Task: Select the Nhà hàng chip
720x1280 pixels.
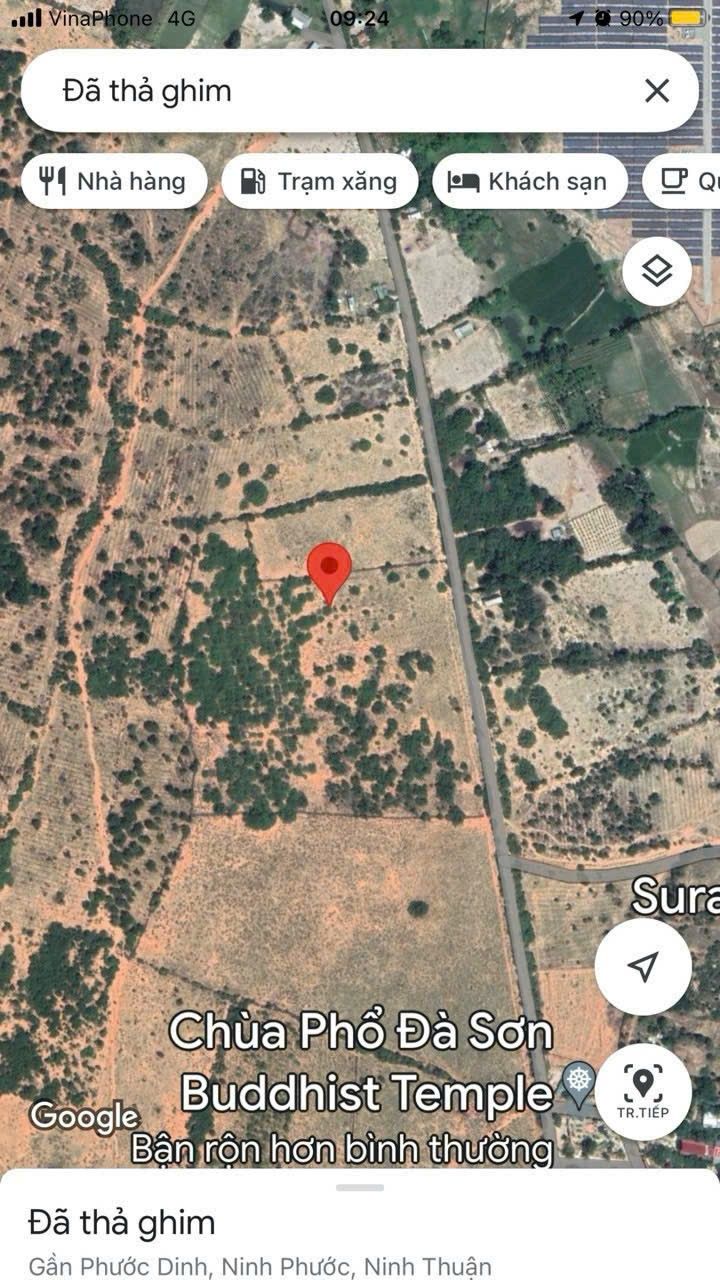Action: tap(114, 181)
